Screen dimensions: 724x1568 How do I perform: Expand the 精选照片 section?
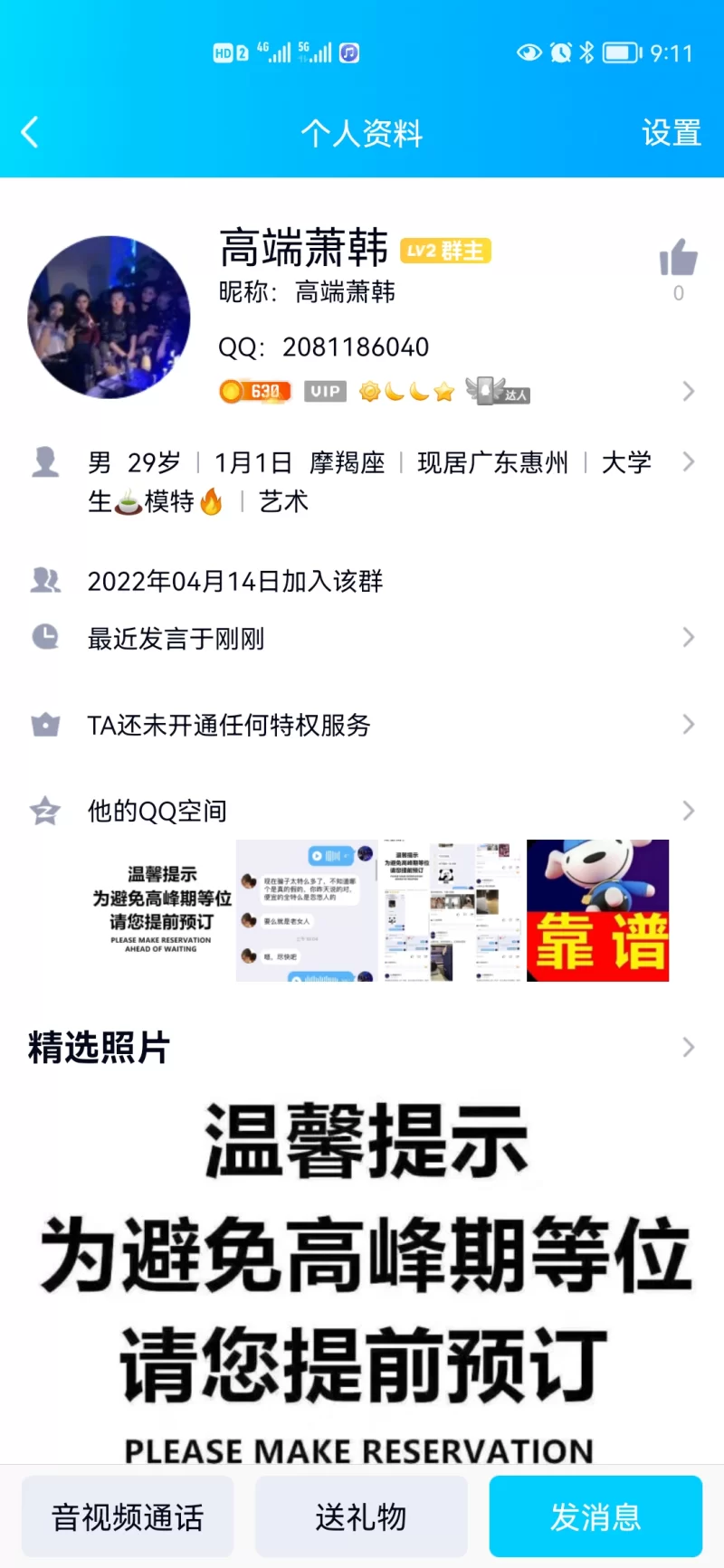[362, 1047]
